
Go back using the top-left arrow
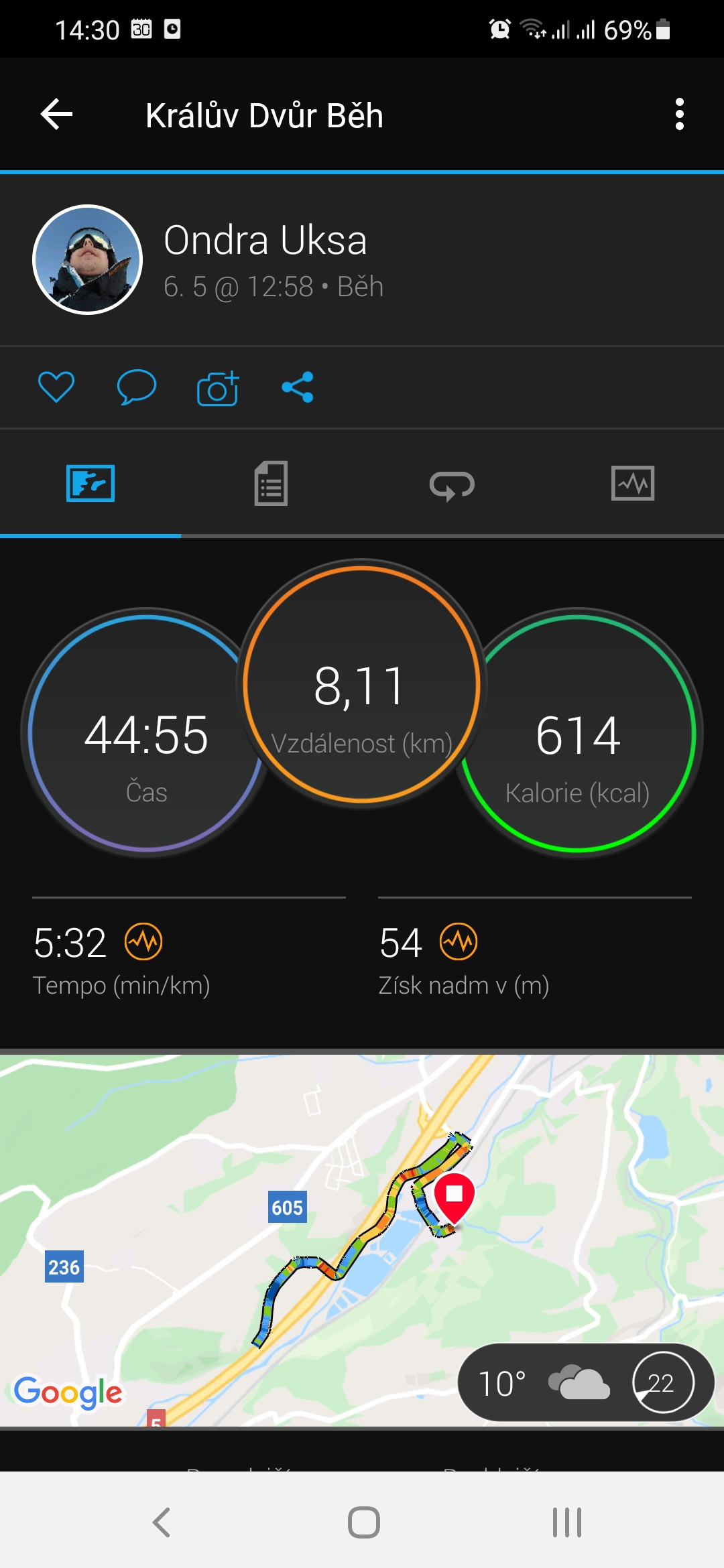[x=57, y=115]
